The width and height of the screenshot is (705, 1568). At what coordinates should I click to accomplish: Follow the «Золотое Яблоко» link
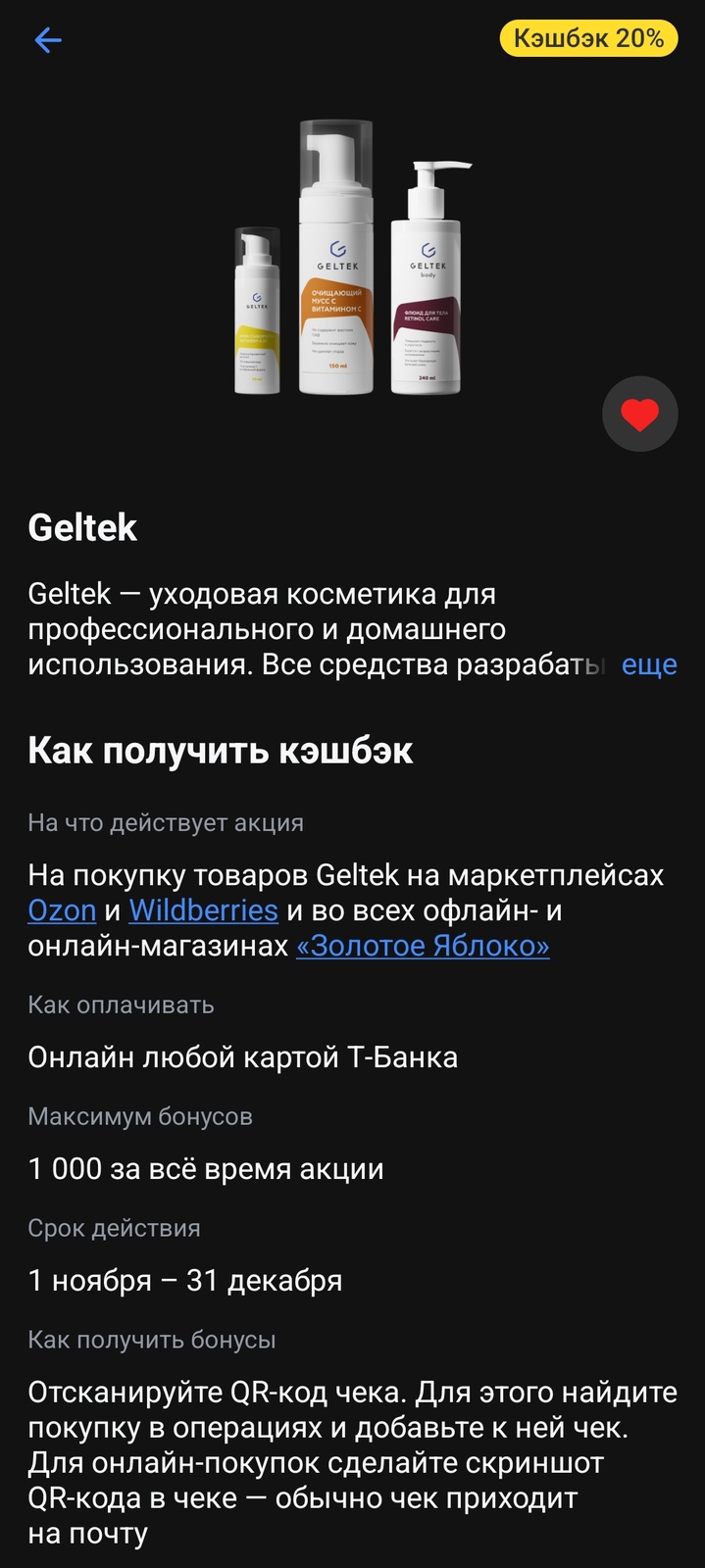[423, 946]
